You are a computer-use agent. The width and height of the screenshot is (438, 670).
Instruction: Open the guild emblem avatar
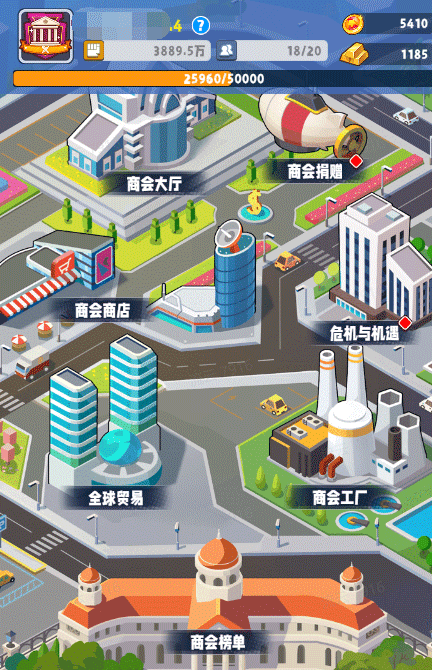(45, 36)
